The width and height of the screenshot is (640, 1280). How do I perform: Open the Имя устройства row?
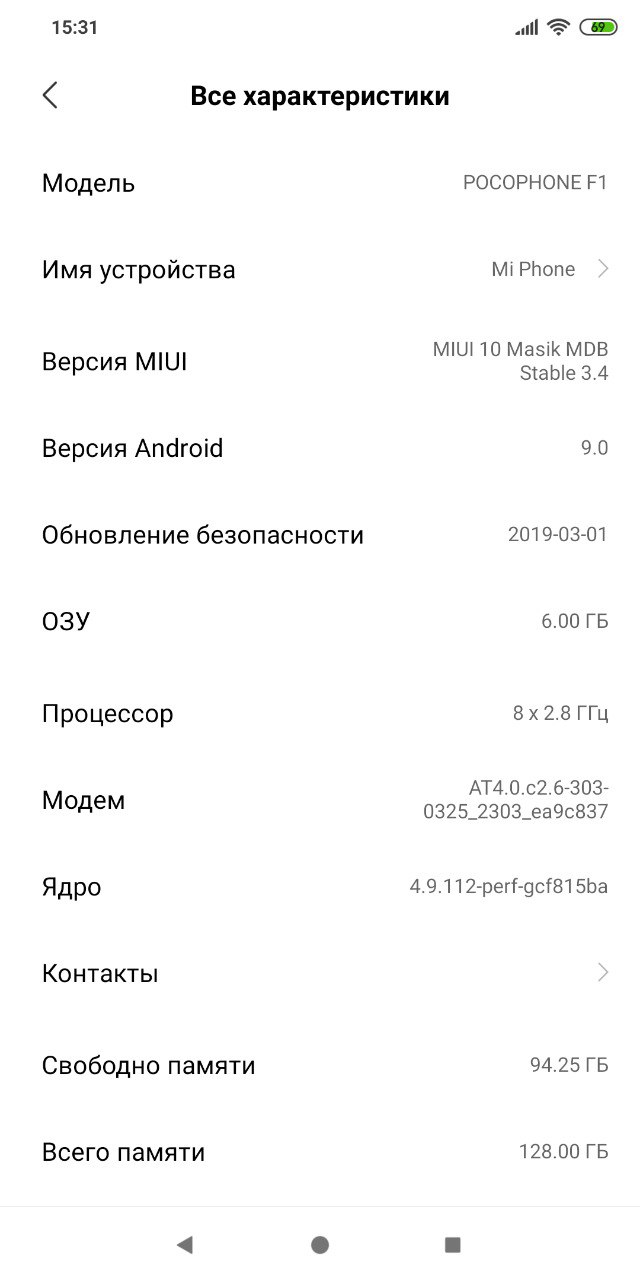pyautogui.click(x=320, y=269)
